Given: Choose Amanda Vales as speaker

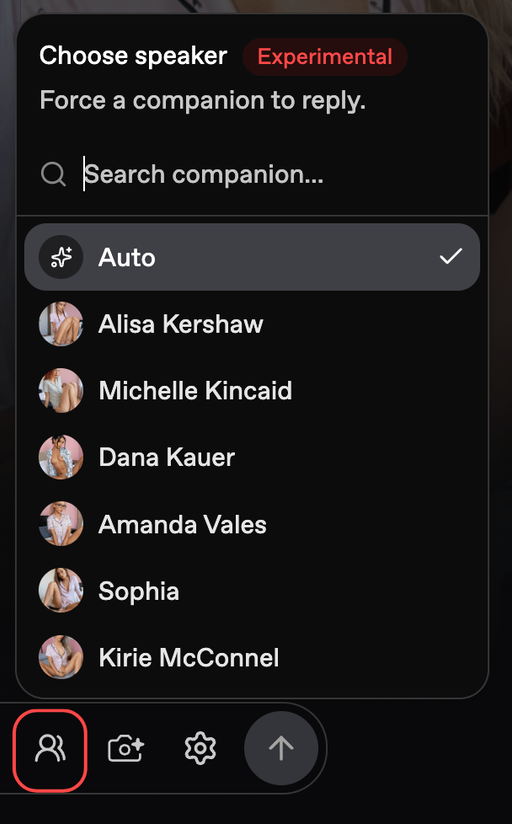Looking at the screenshot, I should click(252, 524).
